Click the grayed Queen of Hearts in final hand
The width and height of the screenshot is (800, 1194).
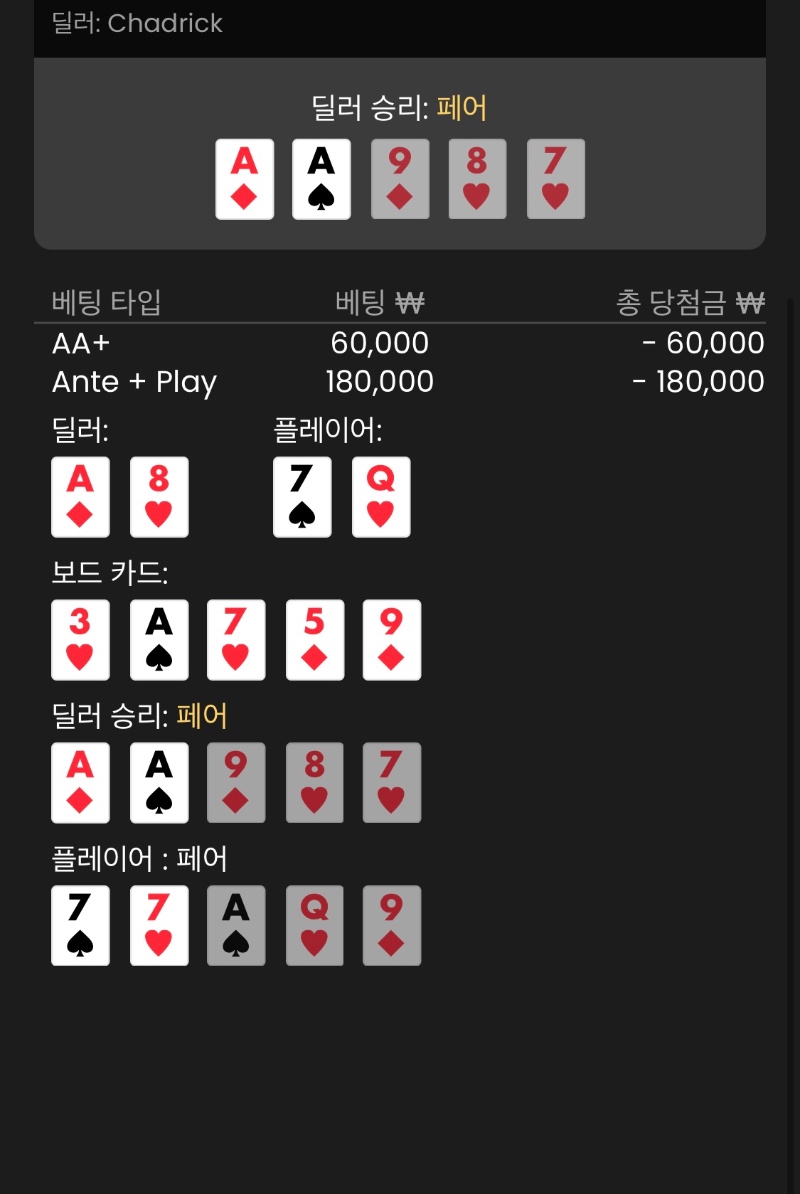(x=314, y=925)
